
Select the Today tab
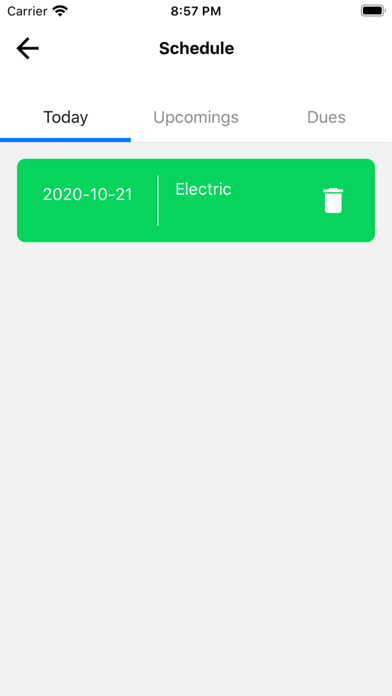pyautogui.click(x=65, y=118)
